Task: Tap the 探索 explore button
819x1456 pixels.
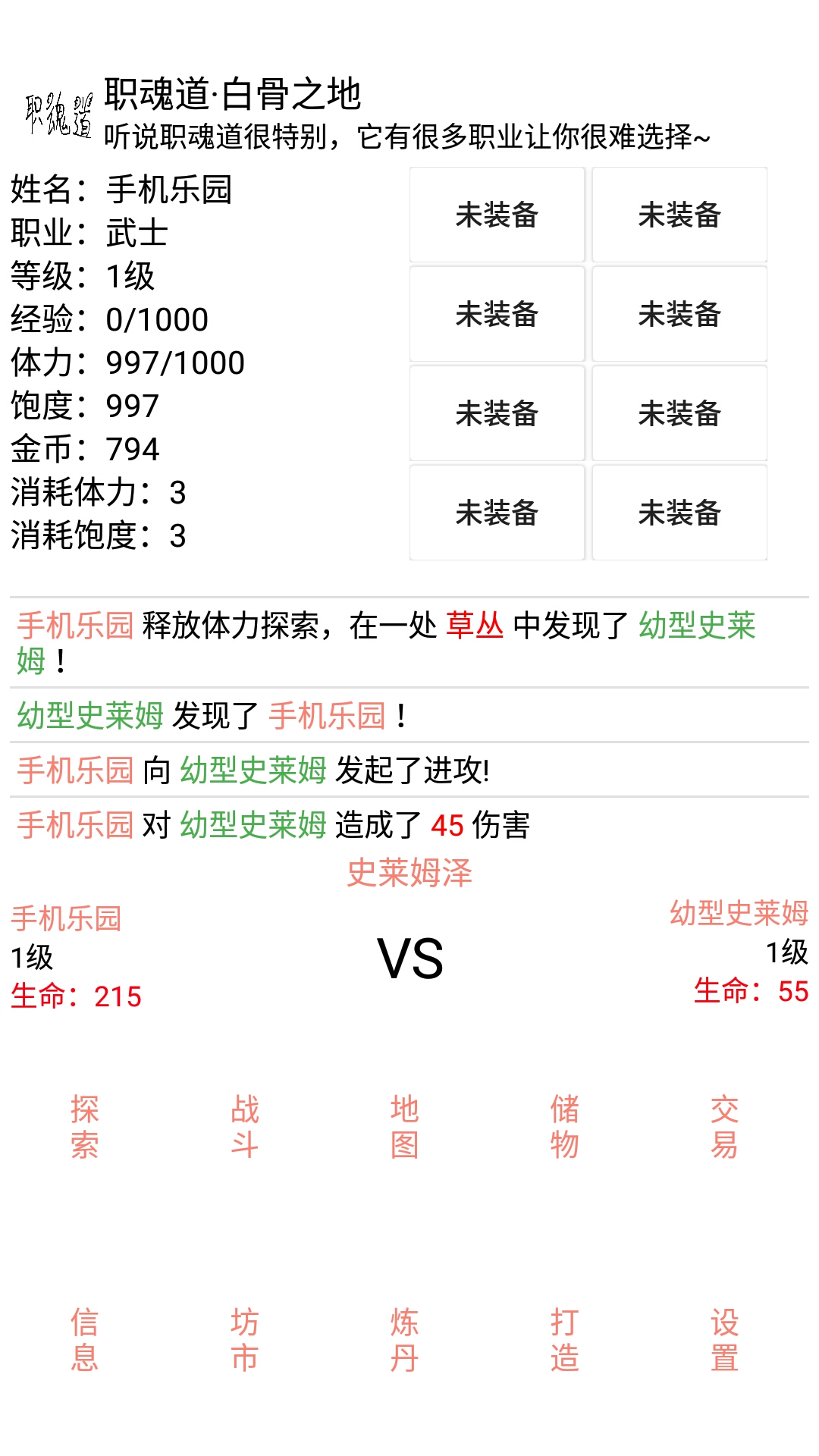Action: pyautogui.click(x=84, y=1127)
